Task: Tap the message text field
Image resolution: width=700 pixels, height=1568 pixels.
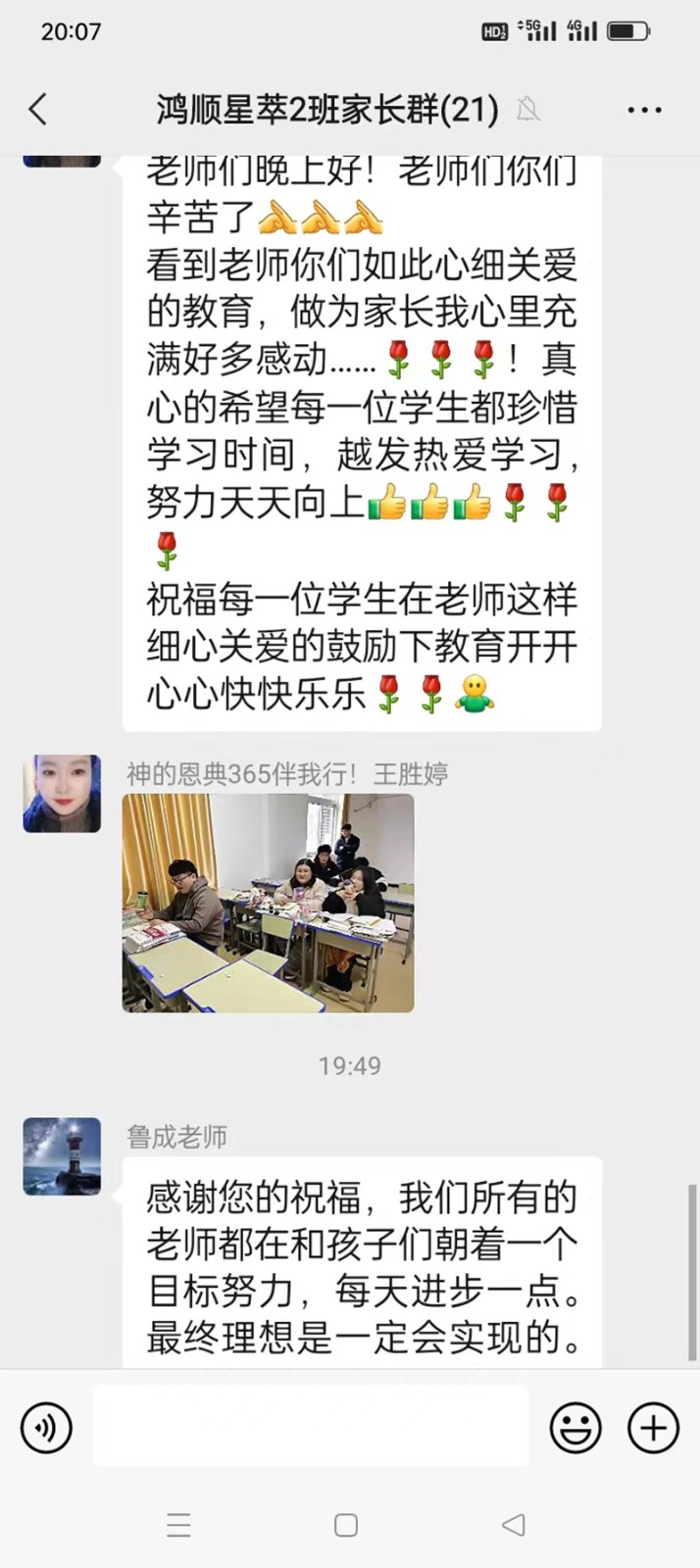Action: 310,1427
